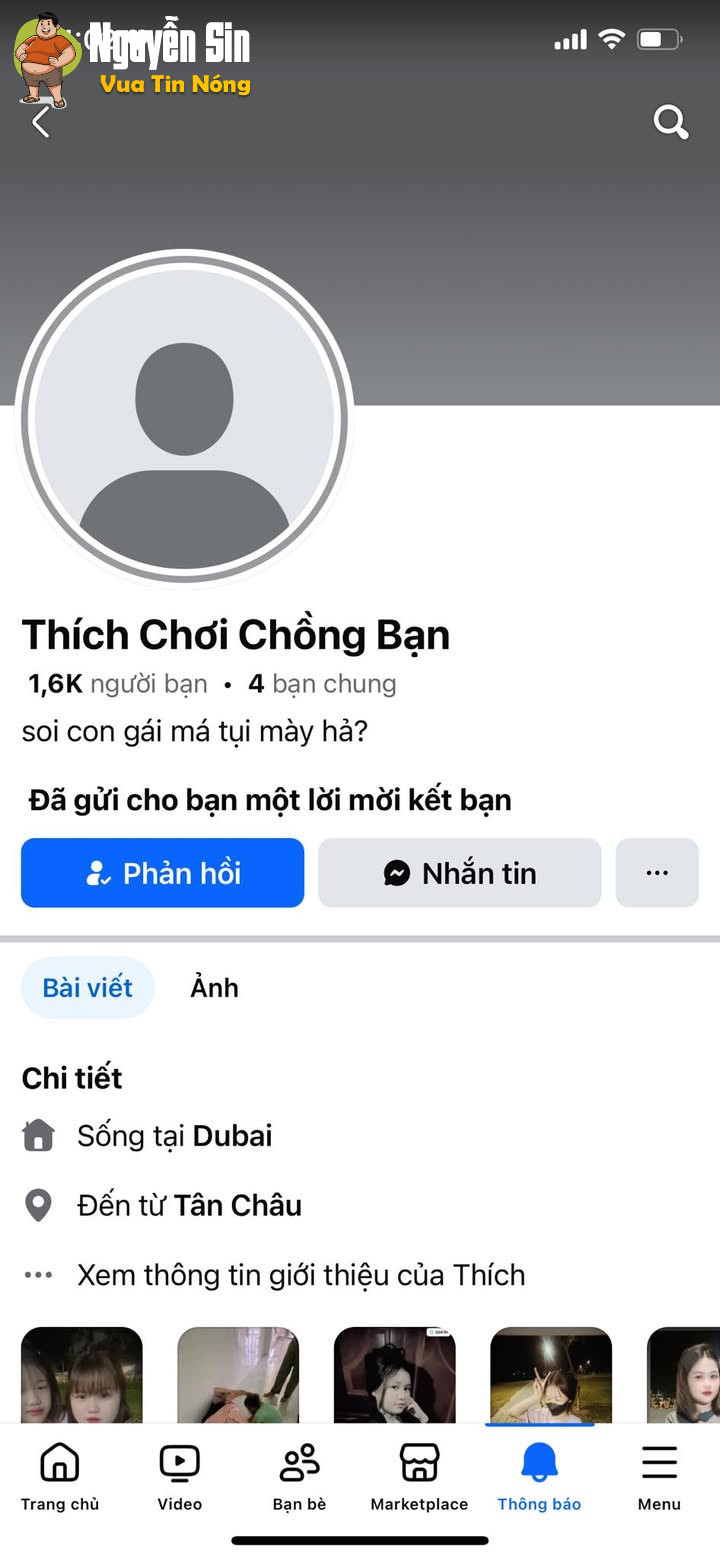Open the Thông báo notifications tab
This screenshot has width=720, height=1559.
click(539, 1477)
